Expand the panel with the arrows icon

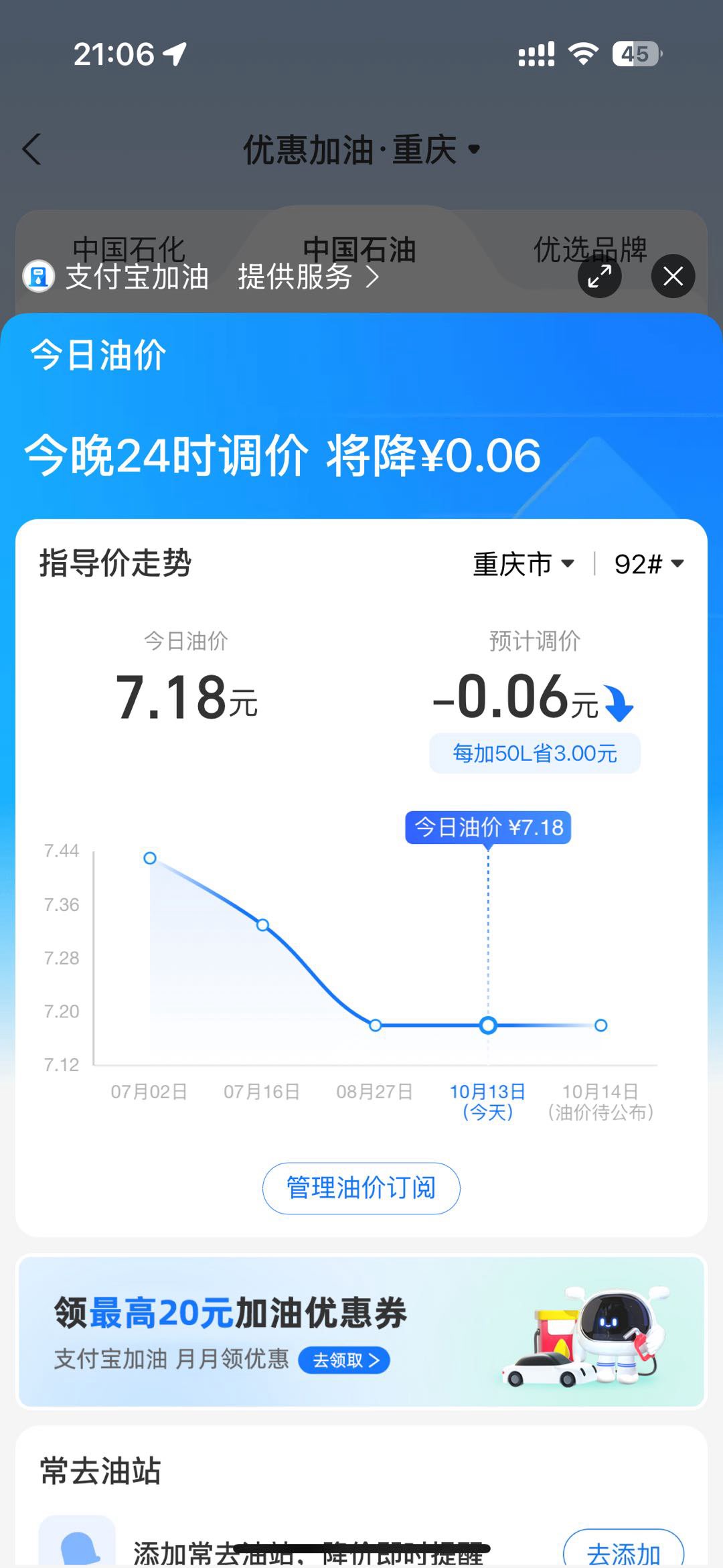click(599, 276)
